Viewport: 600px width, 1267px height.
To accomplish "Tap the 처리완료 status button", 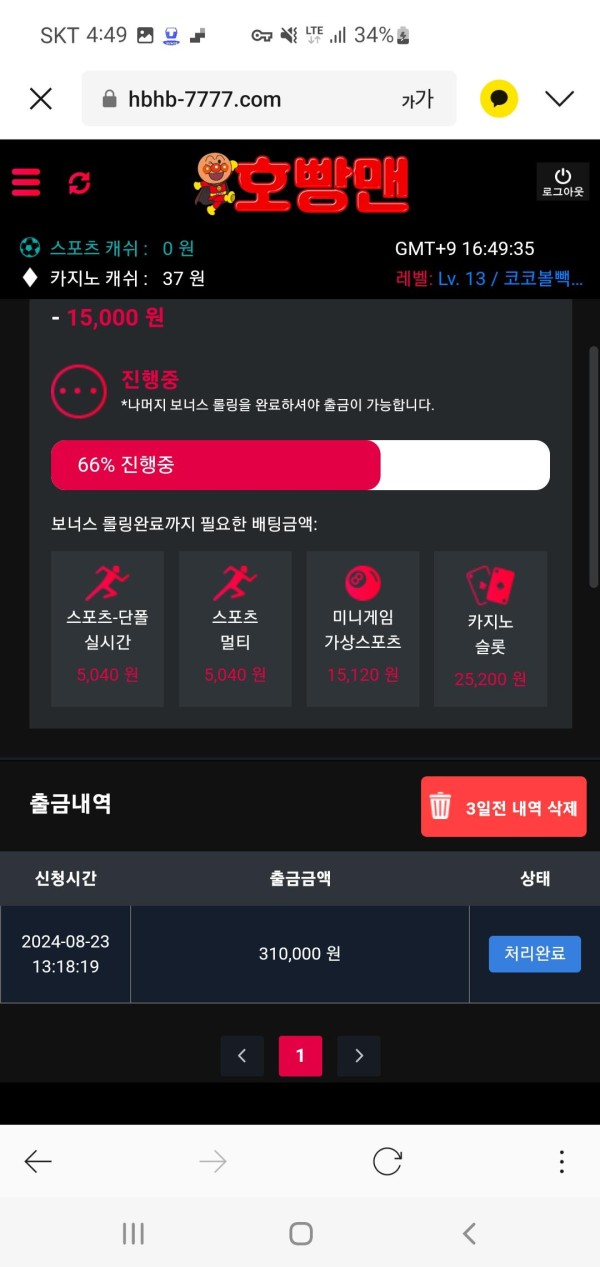I will (534, 954).
